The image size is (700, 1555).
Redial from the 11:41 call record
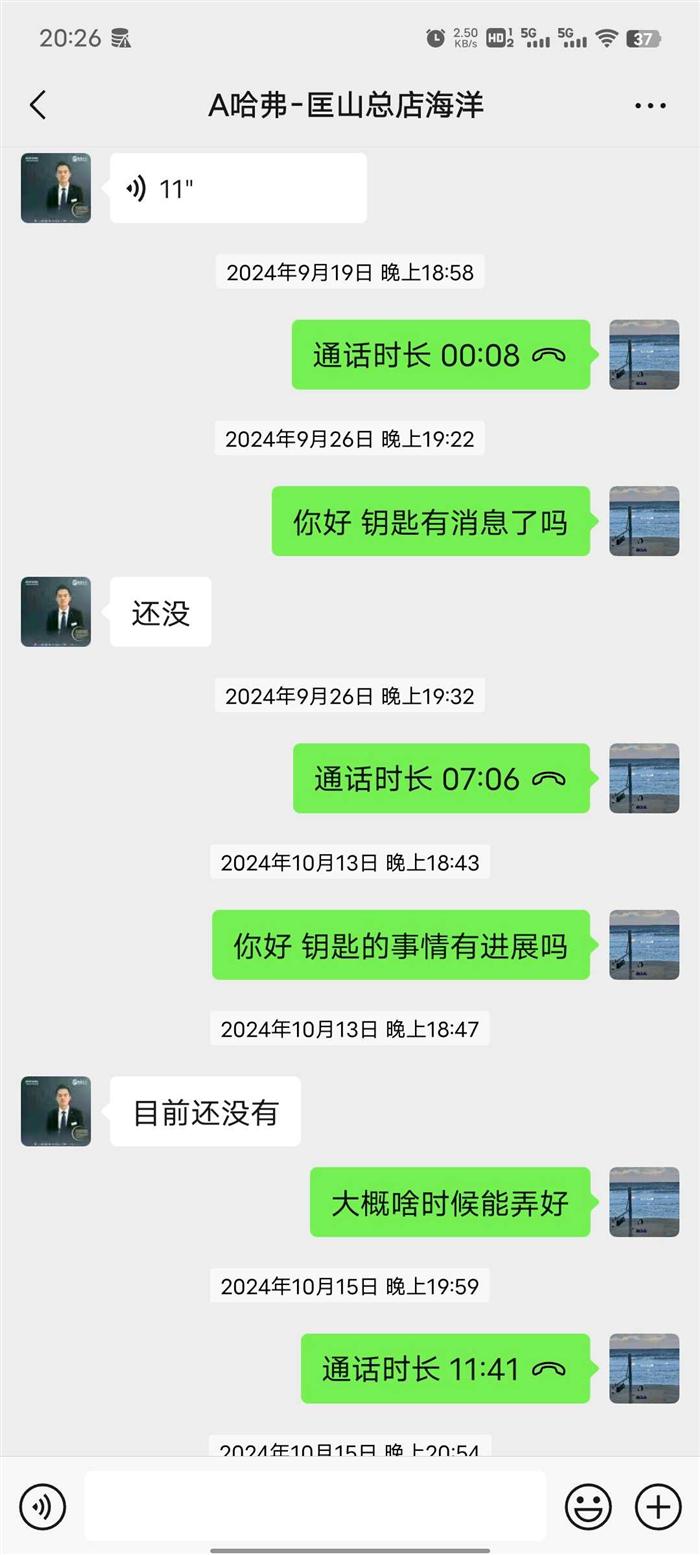coord(445,1369)
